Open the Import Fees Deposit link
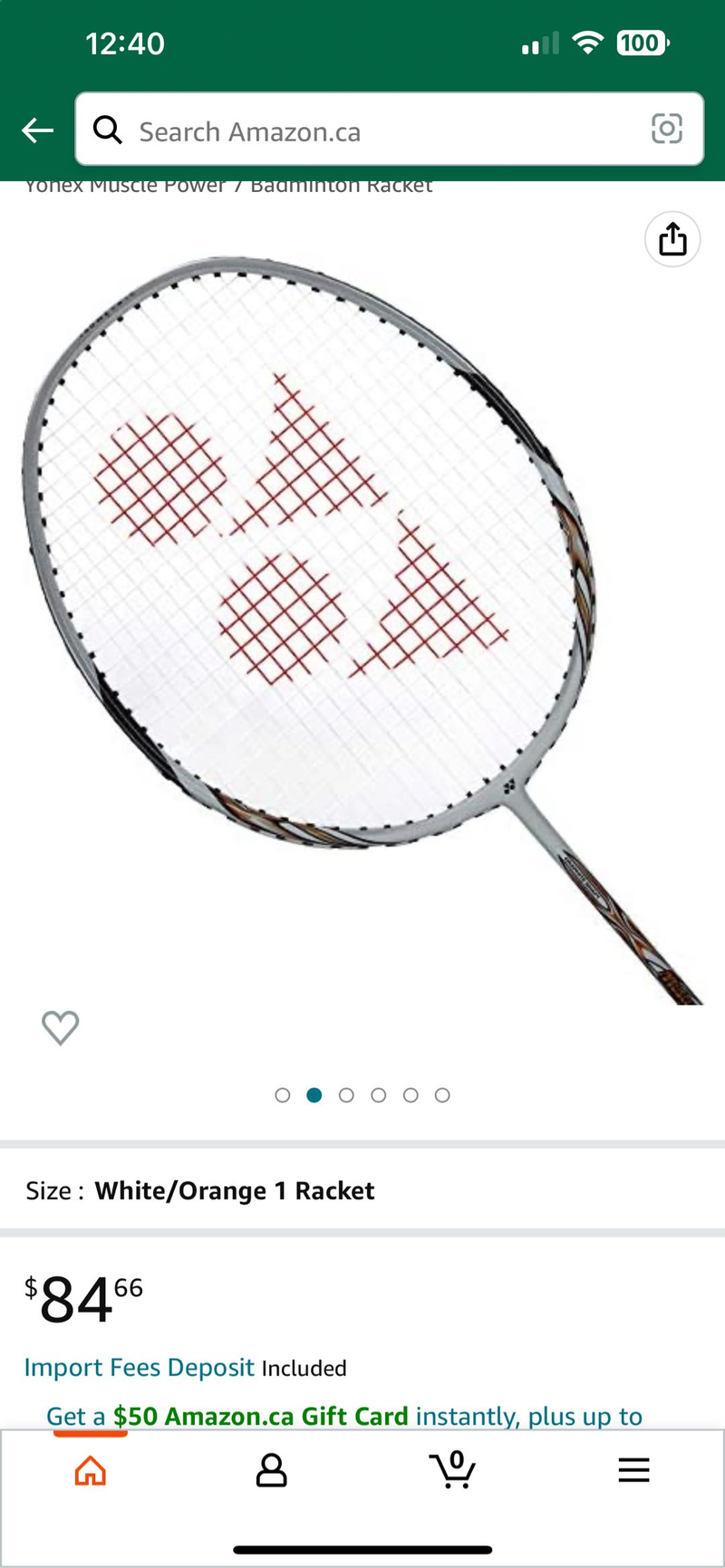The image size is (725, 1568). (x=140, y=1367)
